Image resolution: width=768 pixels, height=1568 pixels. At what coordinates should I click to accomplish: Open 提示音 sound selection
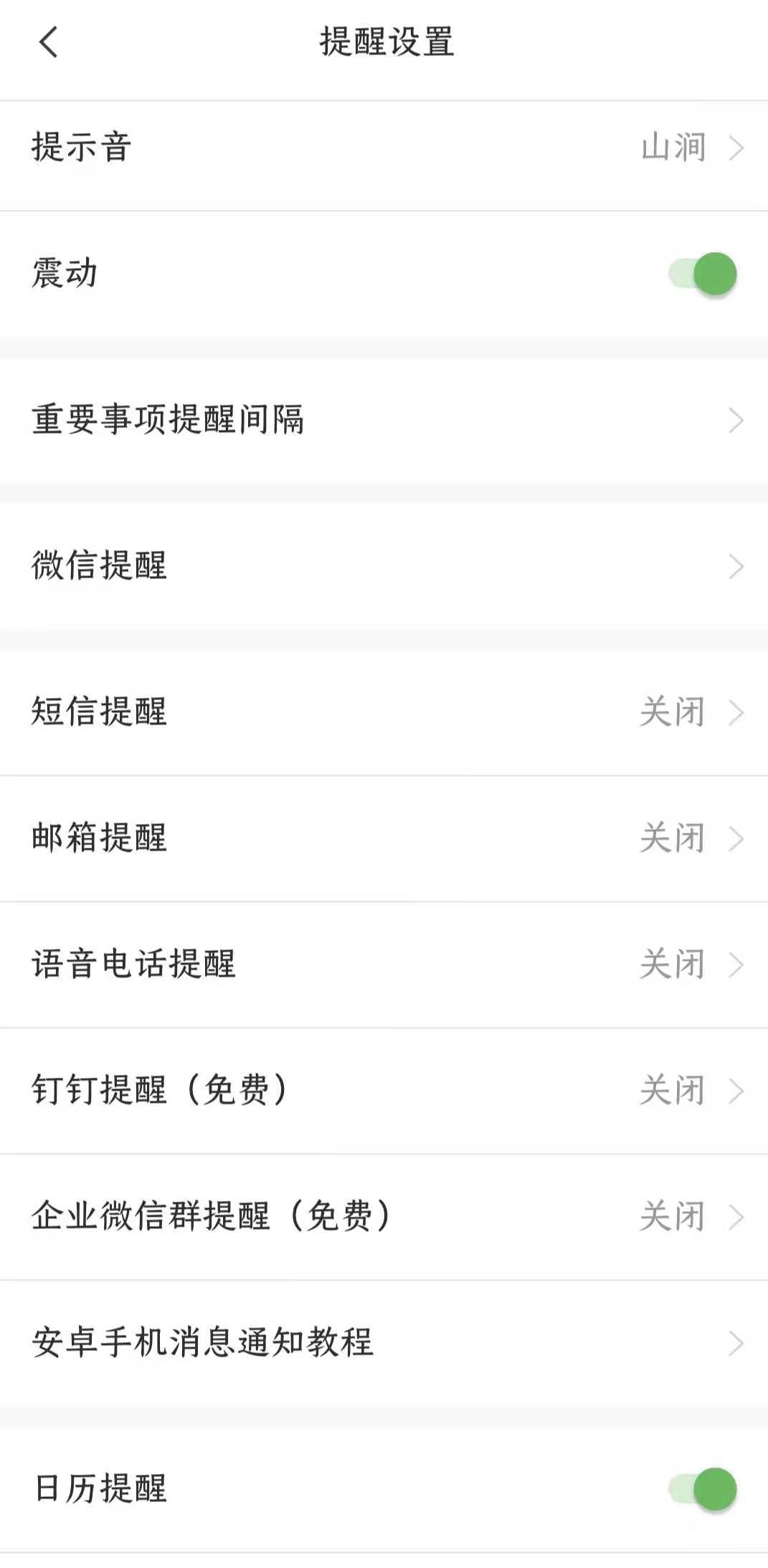[x=384, y=148]
